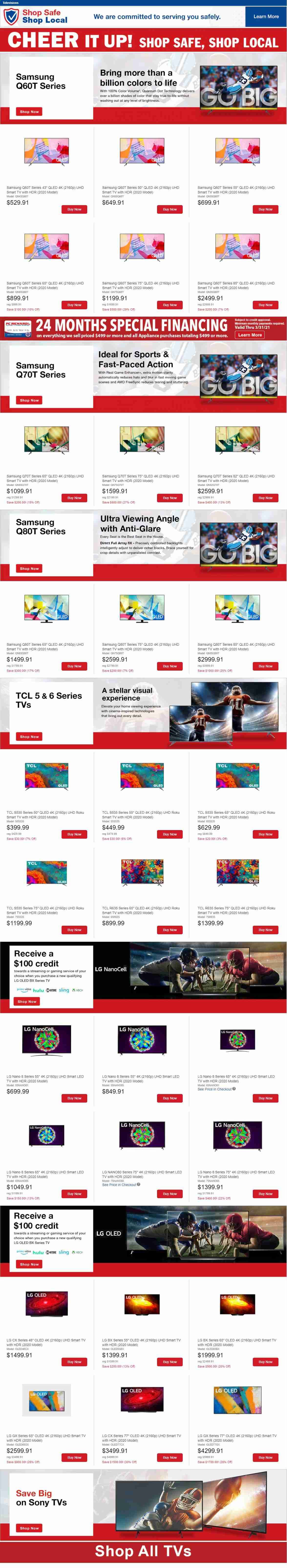The height and width of the screenshot is (1568, 287).
Task: Buy the Samsung Q60T 85" TV at $2499.91
Action: coord(265,305)
